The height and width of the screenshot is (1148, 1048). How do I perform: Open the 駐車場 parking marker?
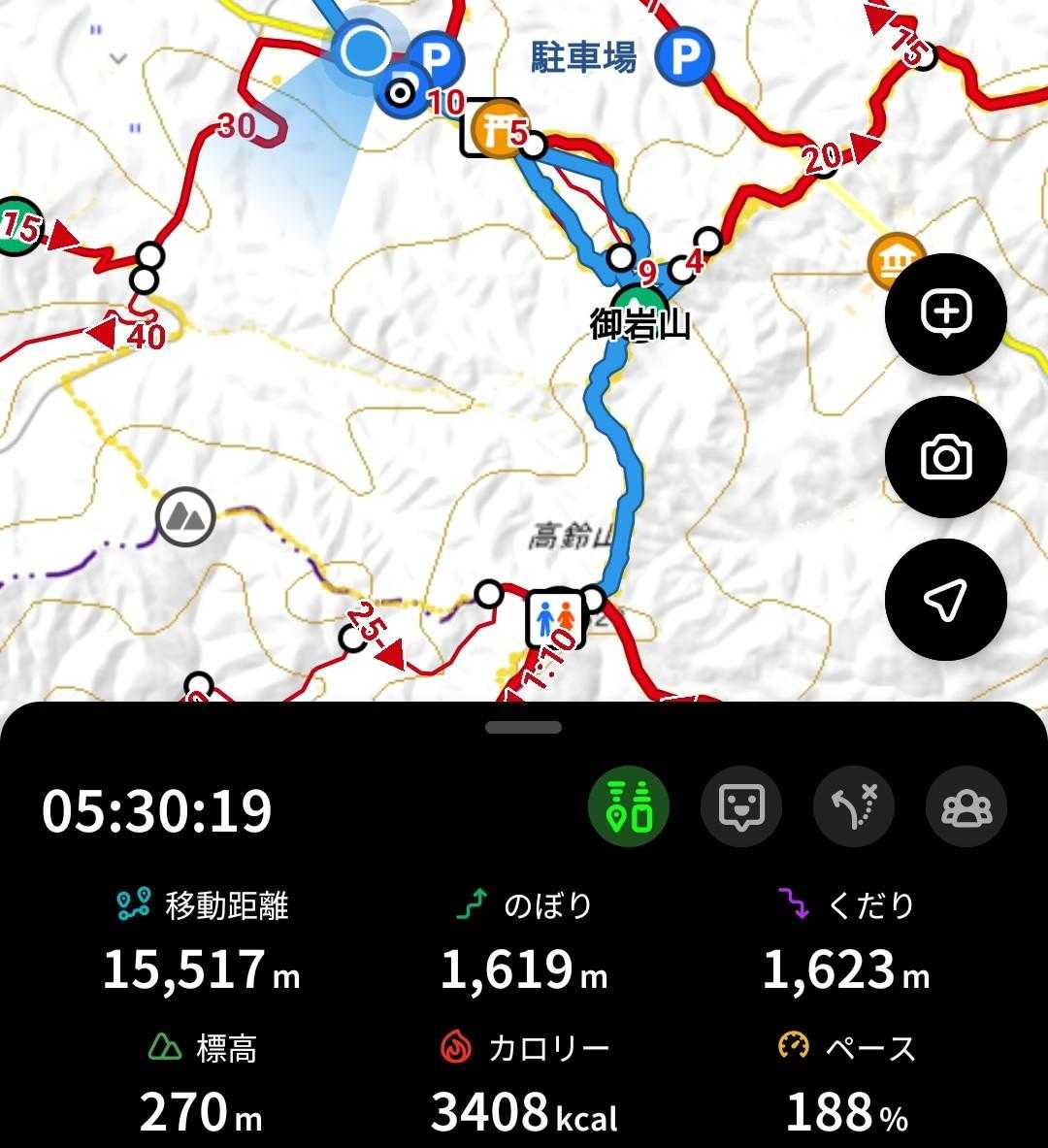click(685, 55)
